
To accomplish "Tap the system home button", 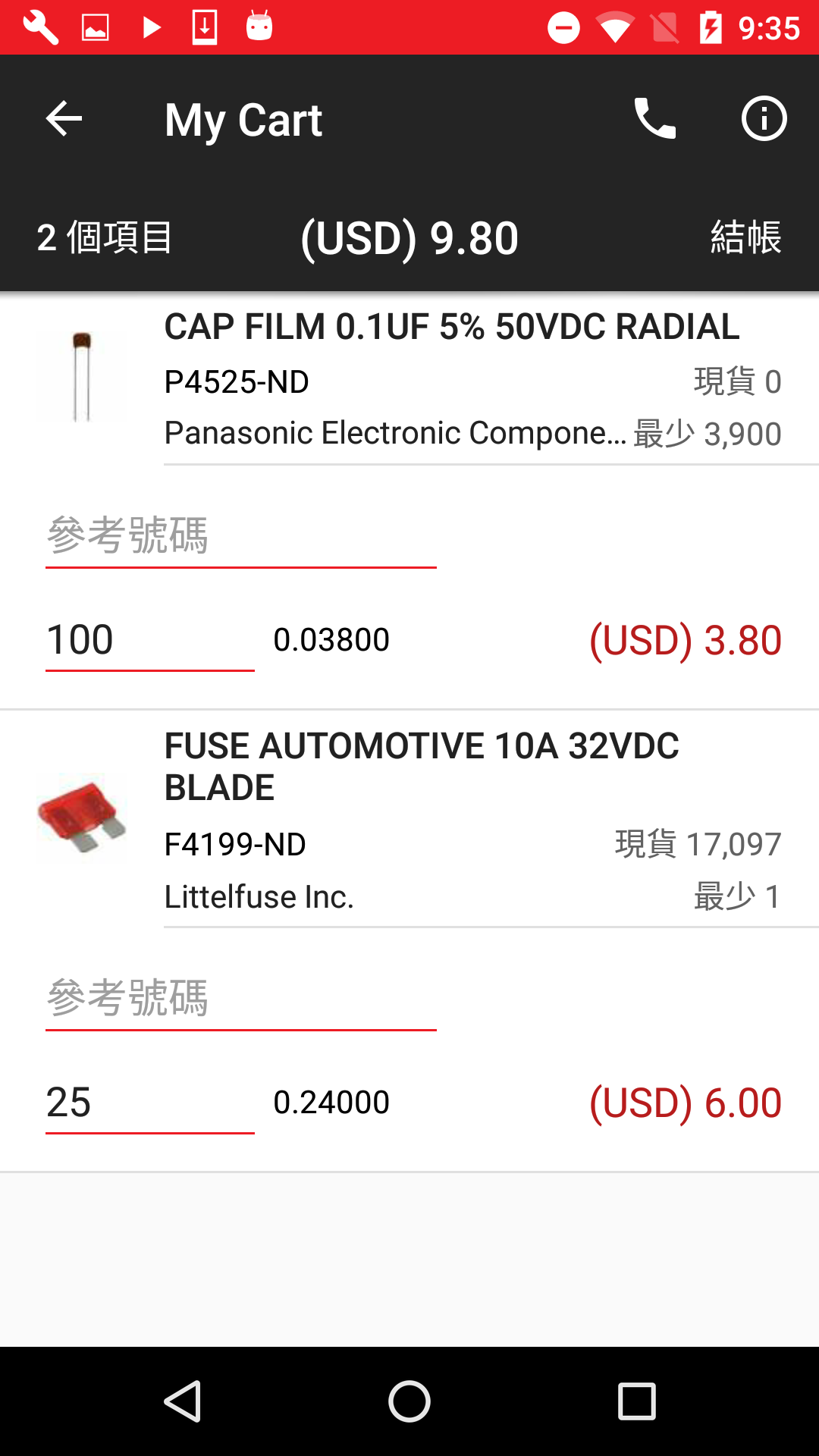I will click(409, 1401).
